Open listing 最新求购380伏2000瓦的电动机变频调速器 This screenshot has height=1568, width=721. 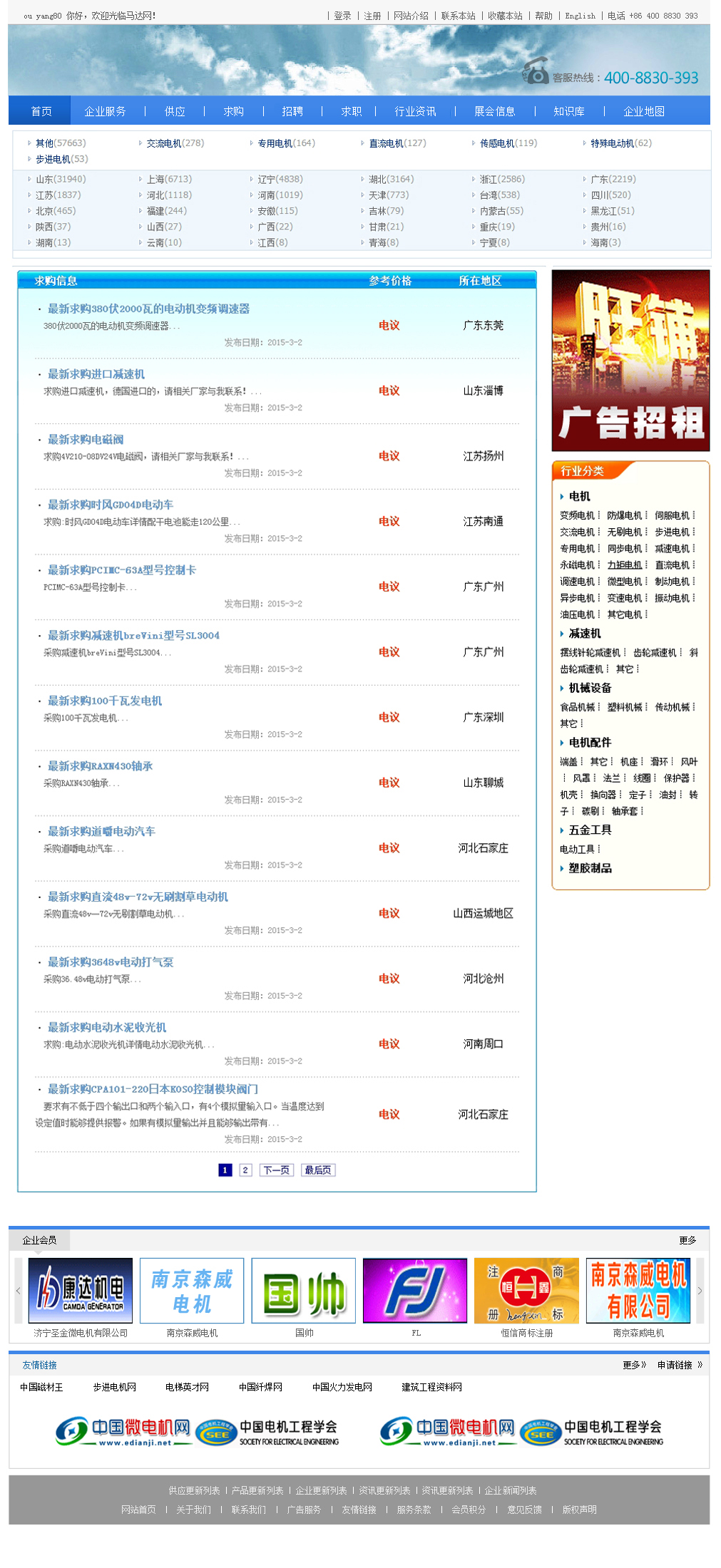click(x=148, y=309)
